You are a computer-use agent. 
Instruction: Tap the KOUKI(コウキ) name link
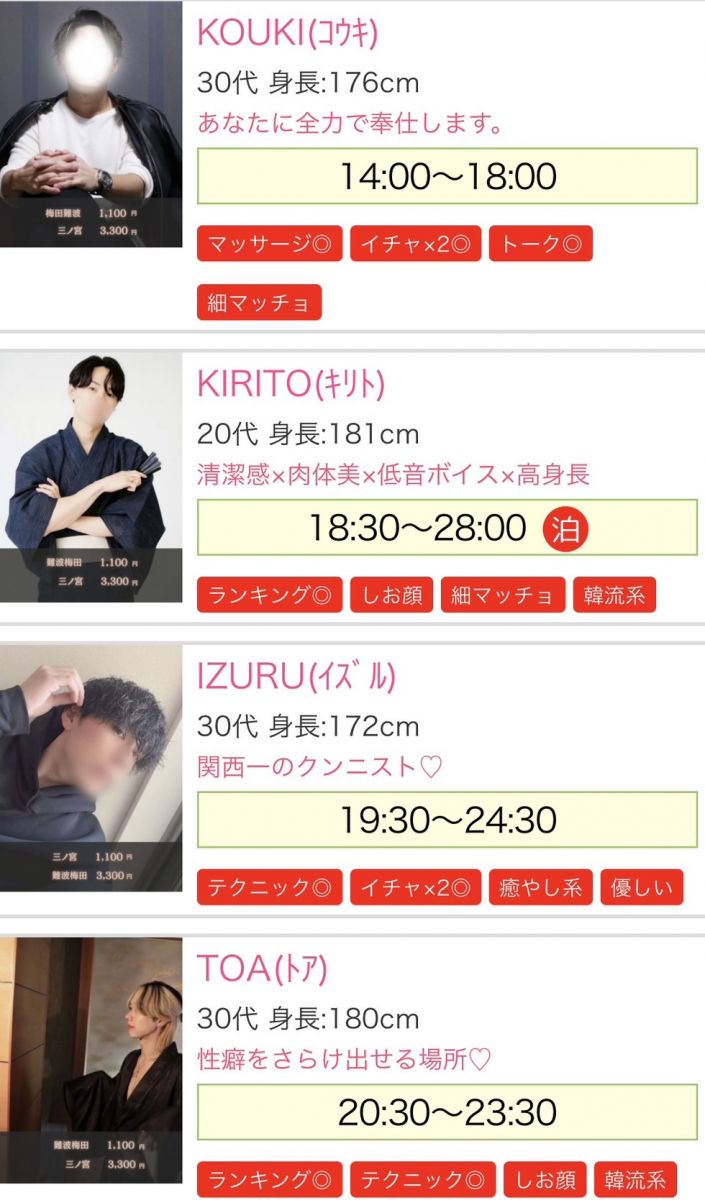pos(288,33)
